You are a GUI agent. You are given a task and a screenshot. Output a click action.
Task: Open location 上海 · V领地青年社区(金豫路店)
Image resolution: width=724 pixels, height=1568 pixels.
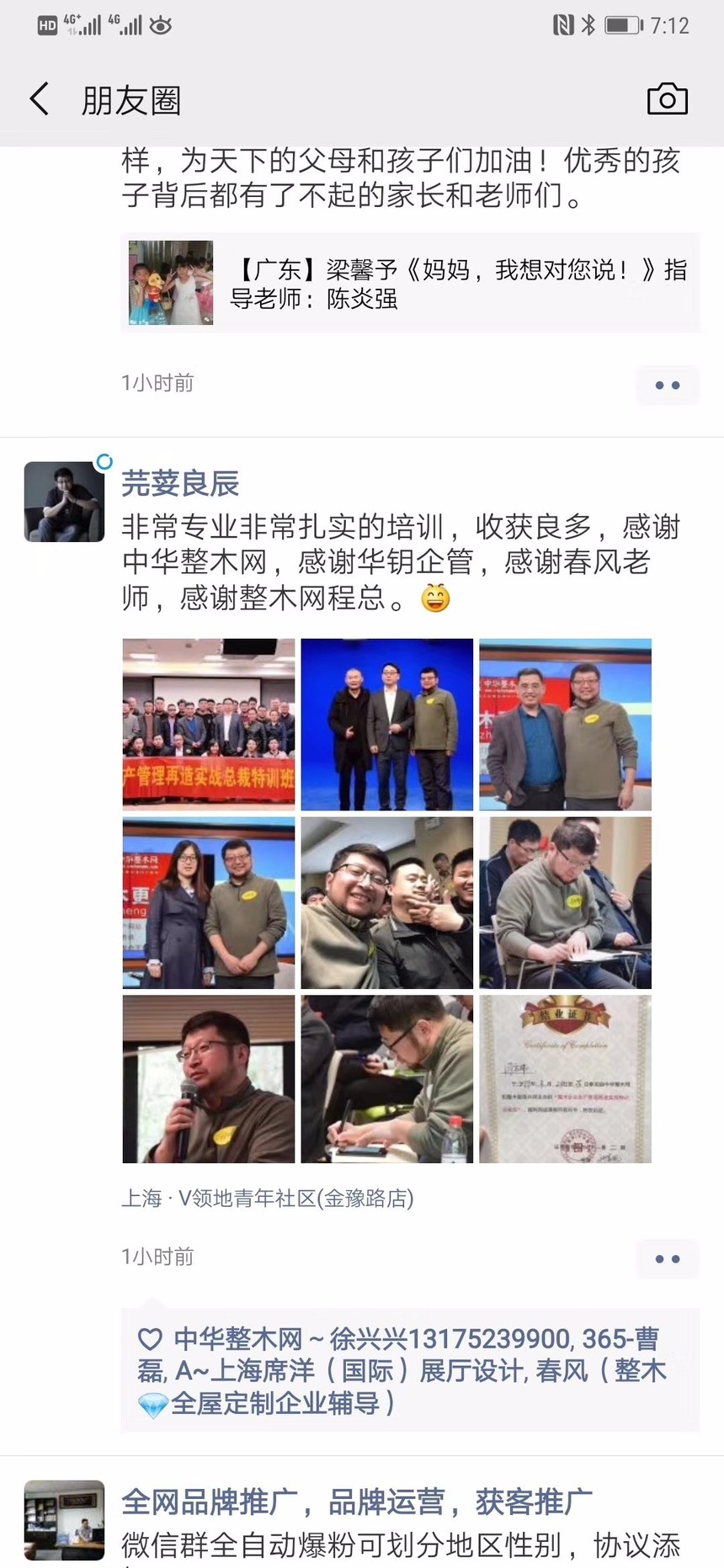pyautogui.click(x=268, y=1199)
